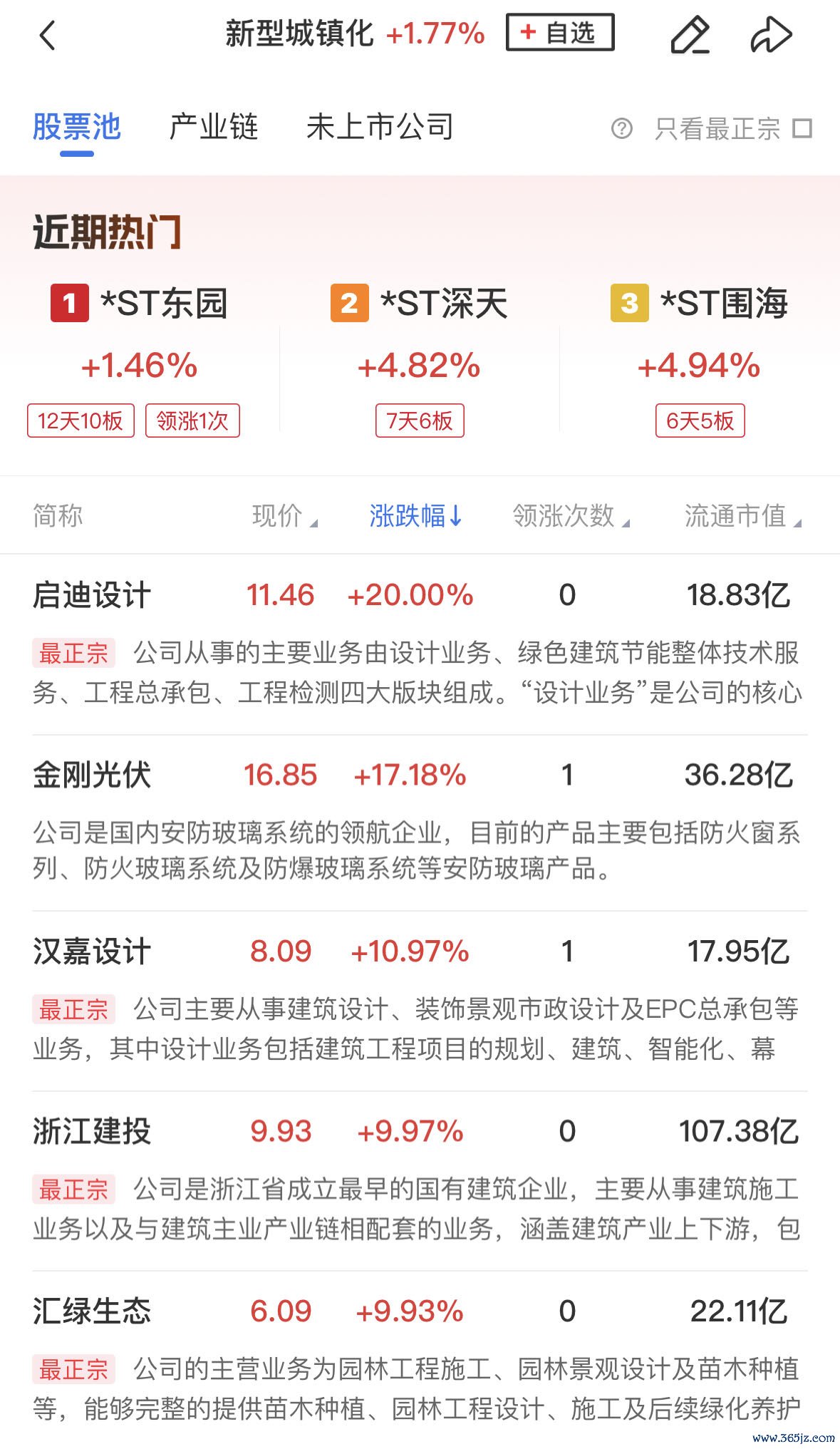Sort list by 现价
This screenshot has width=840, height=1449.
pyautogui.click(x=284, y=516)
